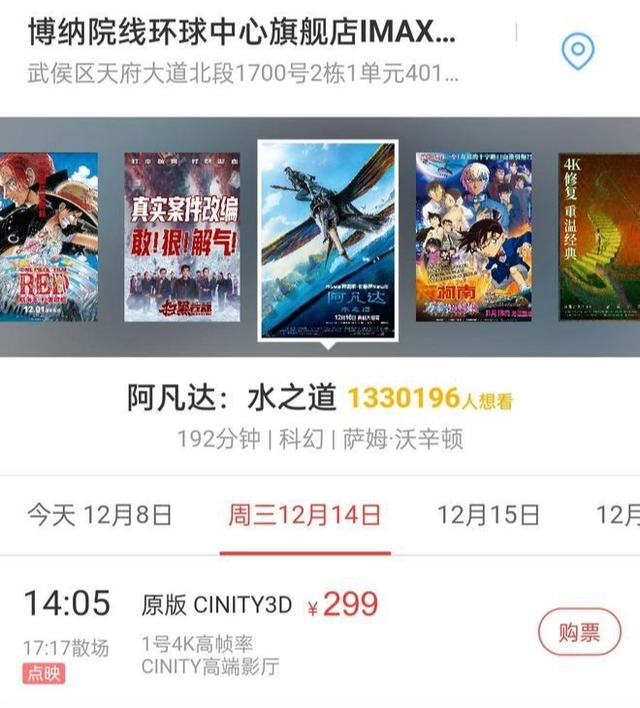Viewport: 640px width, 708px height.
Task: Switch to the 12月15日 date tab
Action: point(488,515)
